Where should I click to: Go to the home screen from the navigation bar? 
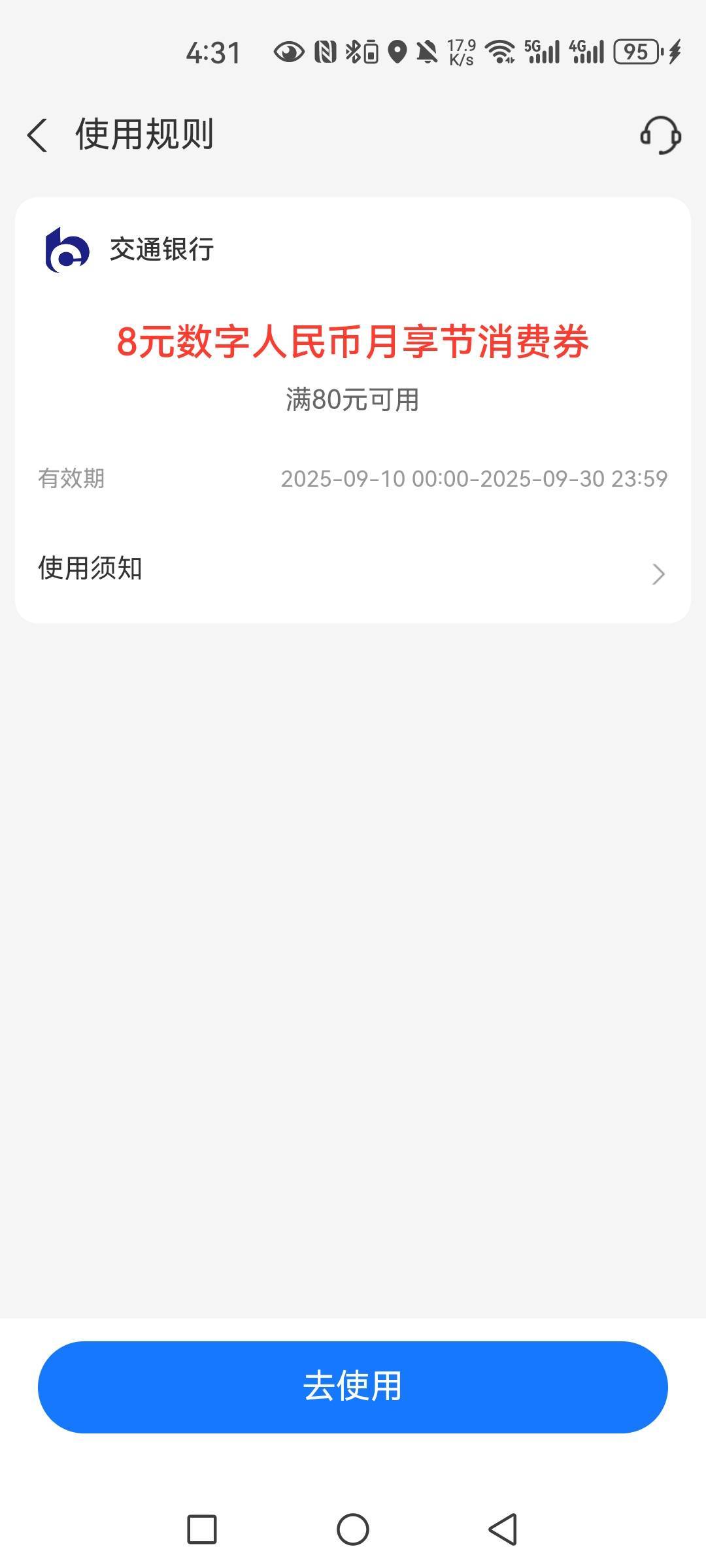click(x=353, y=1529)
